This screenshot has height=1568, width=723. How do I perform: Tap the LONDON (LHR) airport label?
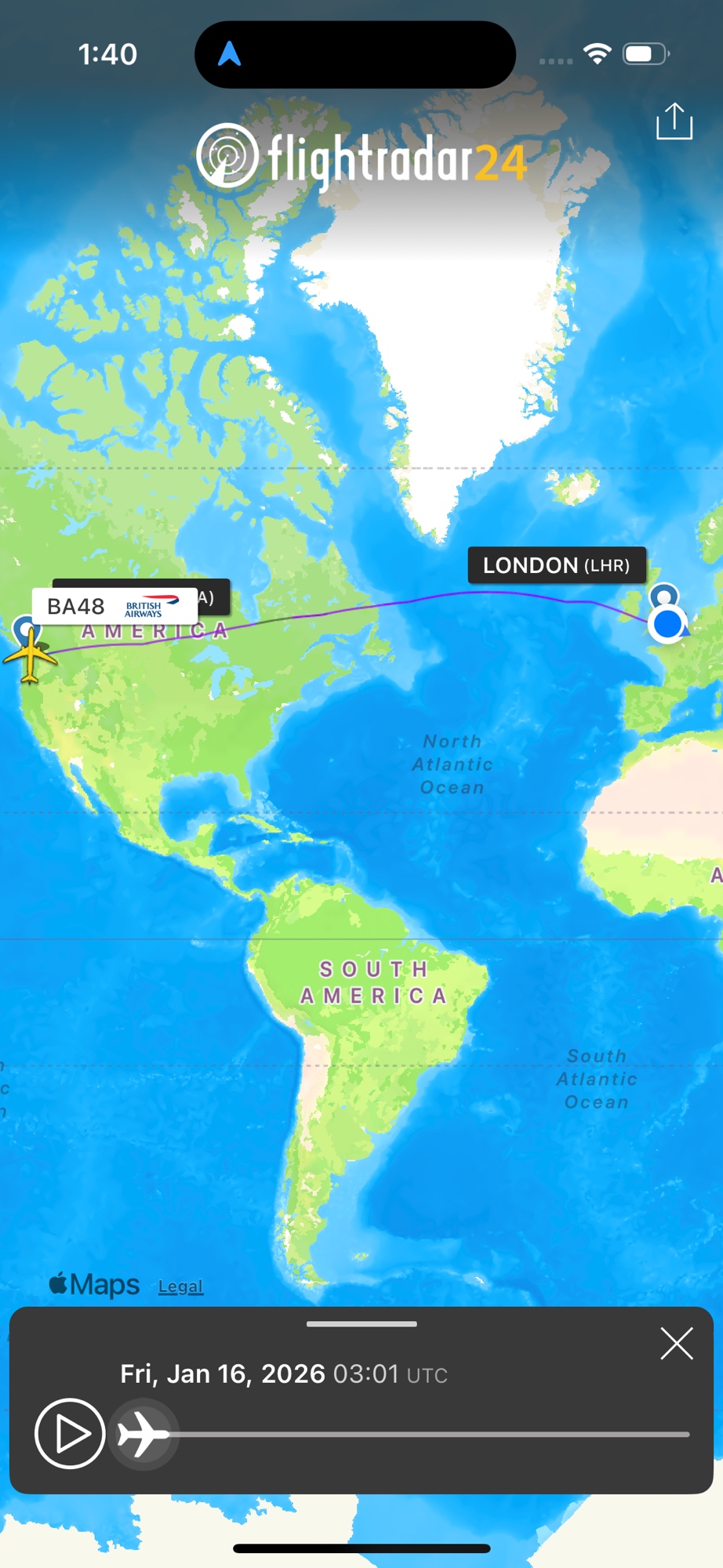coord(557,565)
